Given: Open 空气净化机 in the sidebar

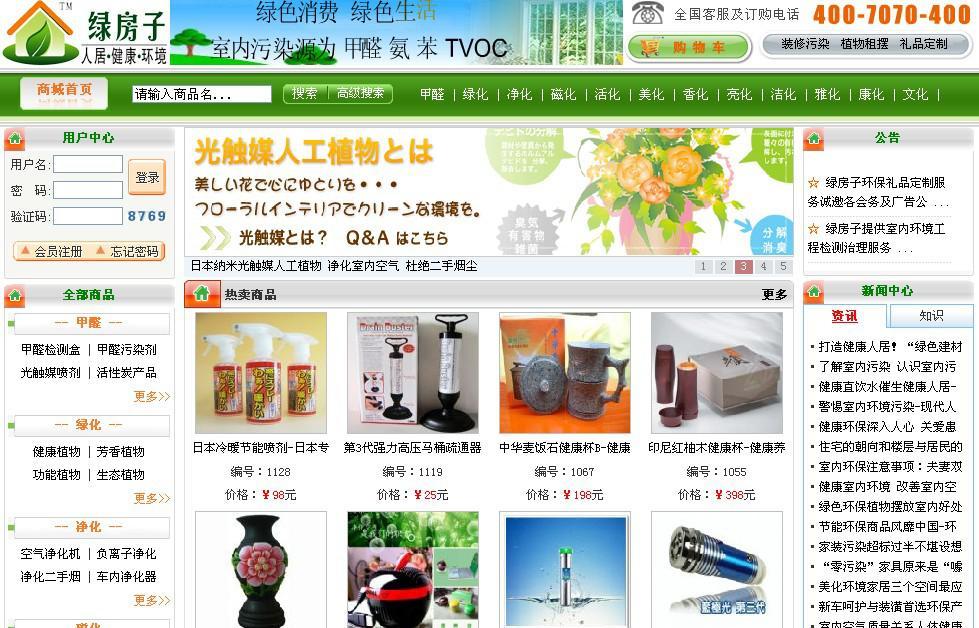Looking at the screenshot, I should click(x=50, y=554).
